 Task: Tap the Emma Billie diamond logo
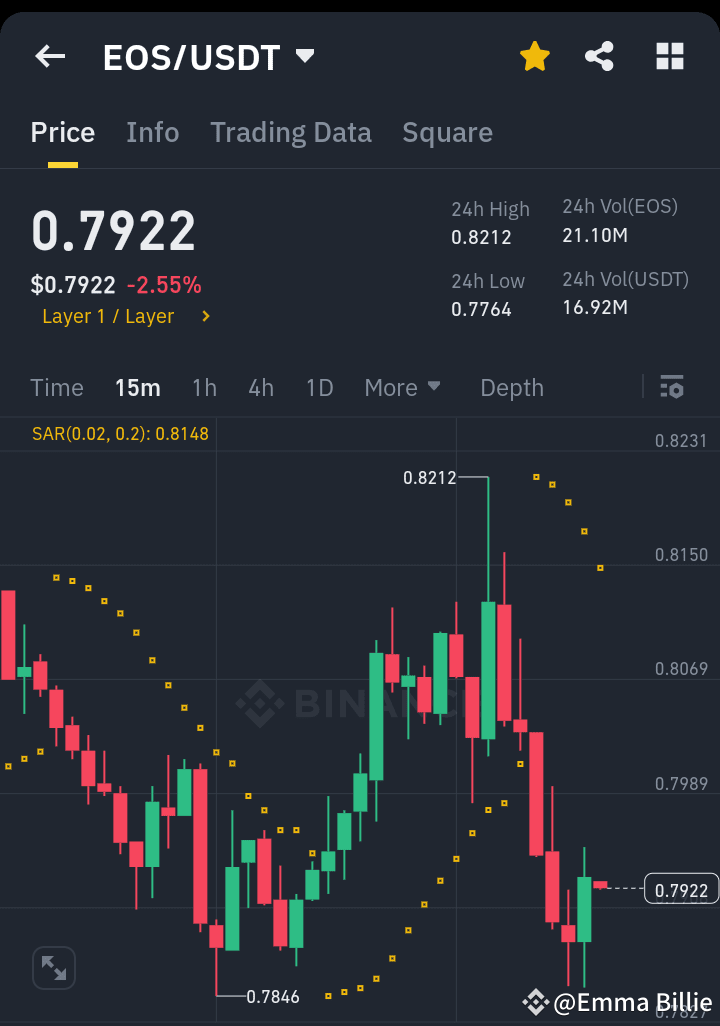536,1001
